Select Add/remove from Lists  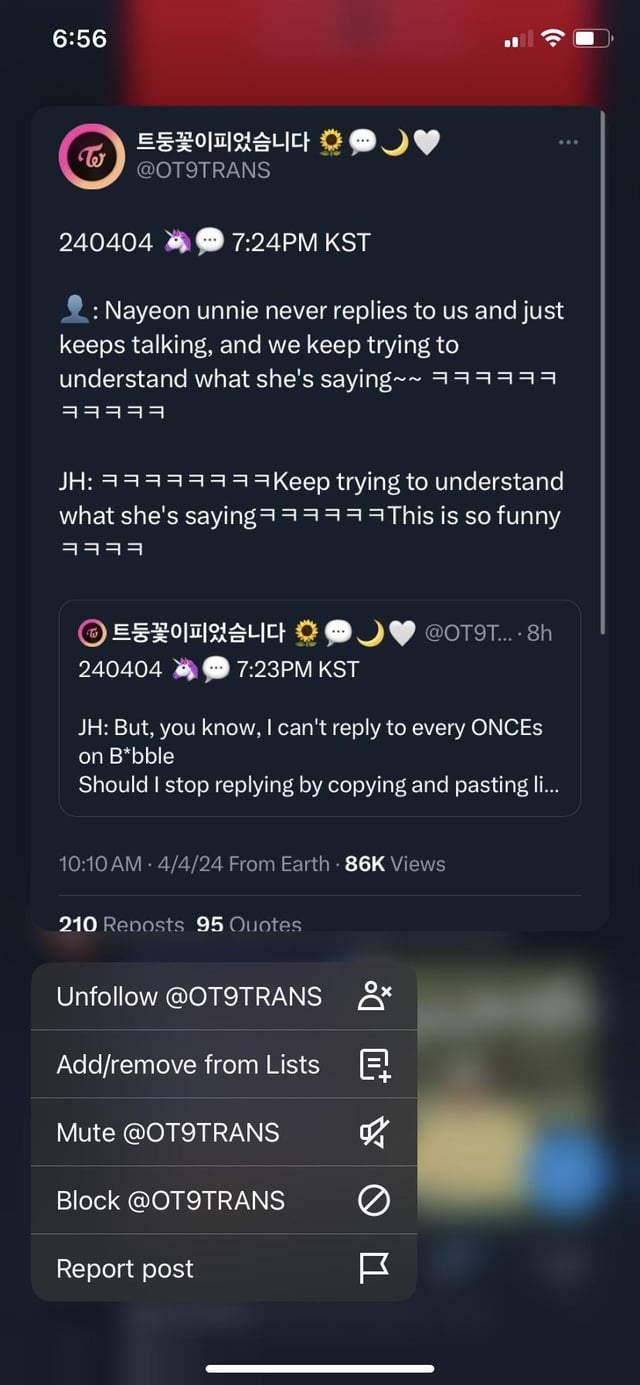click(x=223, y=1064)
